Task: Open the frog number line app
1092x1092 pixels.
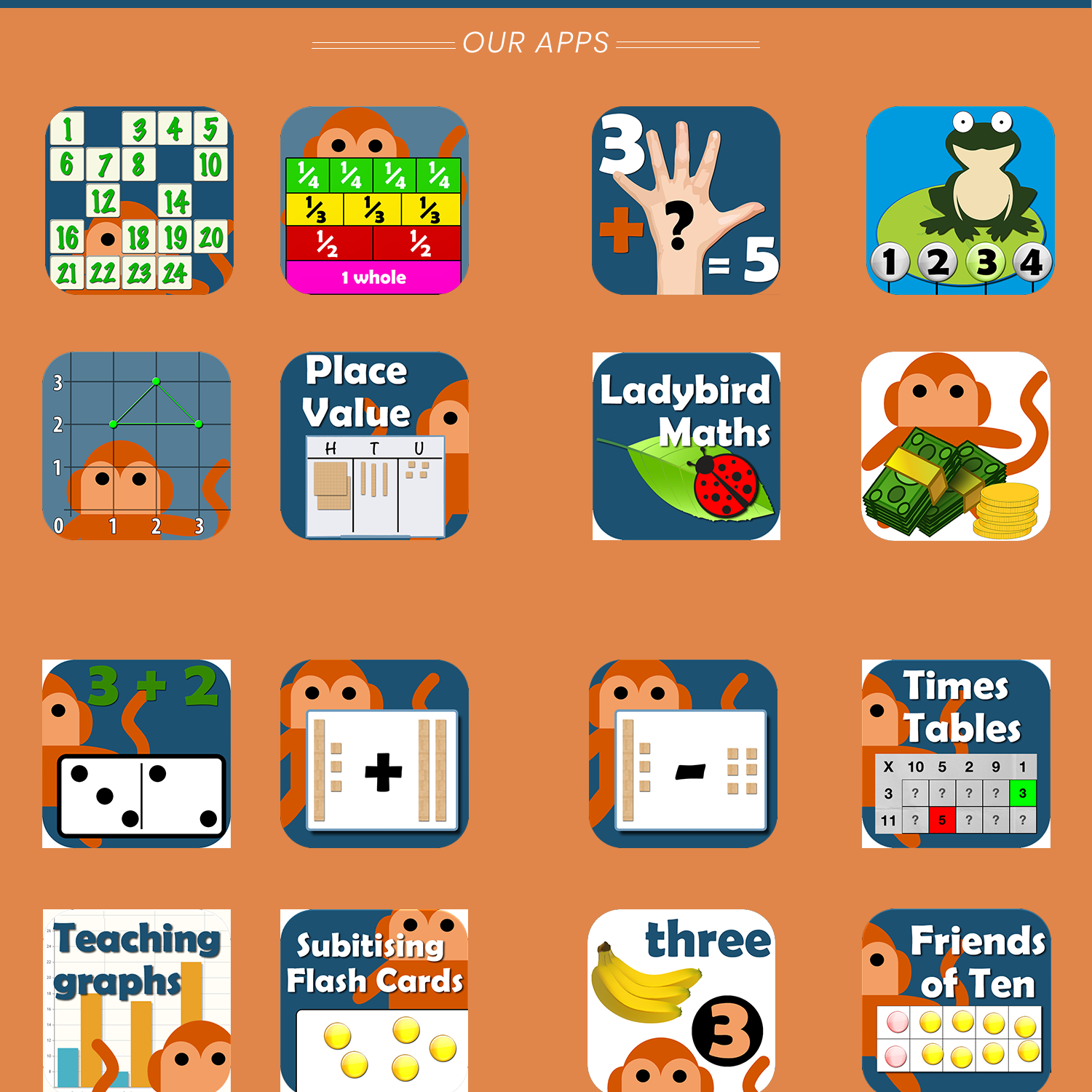Action: (960, 201)
